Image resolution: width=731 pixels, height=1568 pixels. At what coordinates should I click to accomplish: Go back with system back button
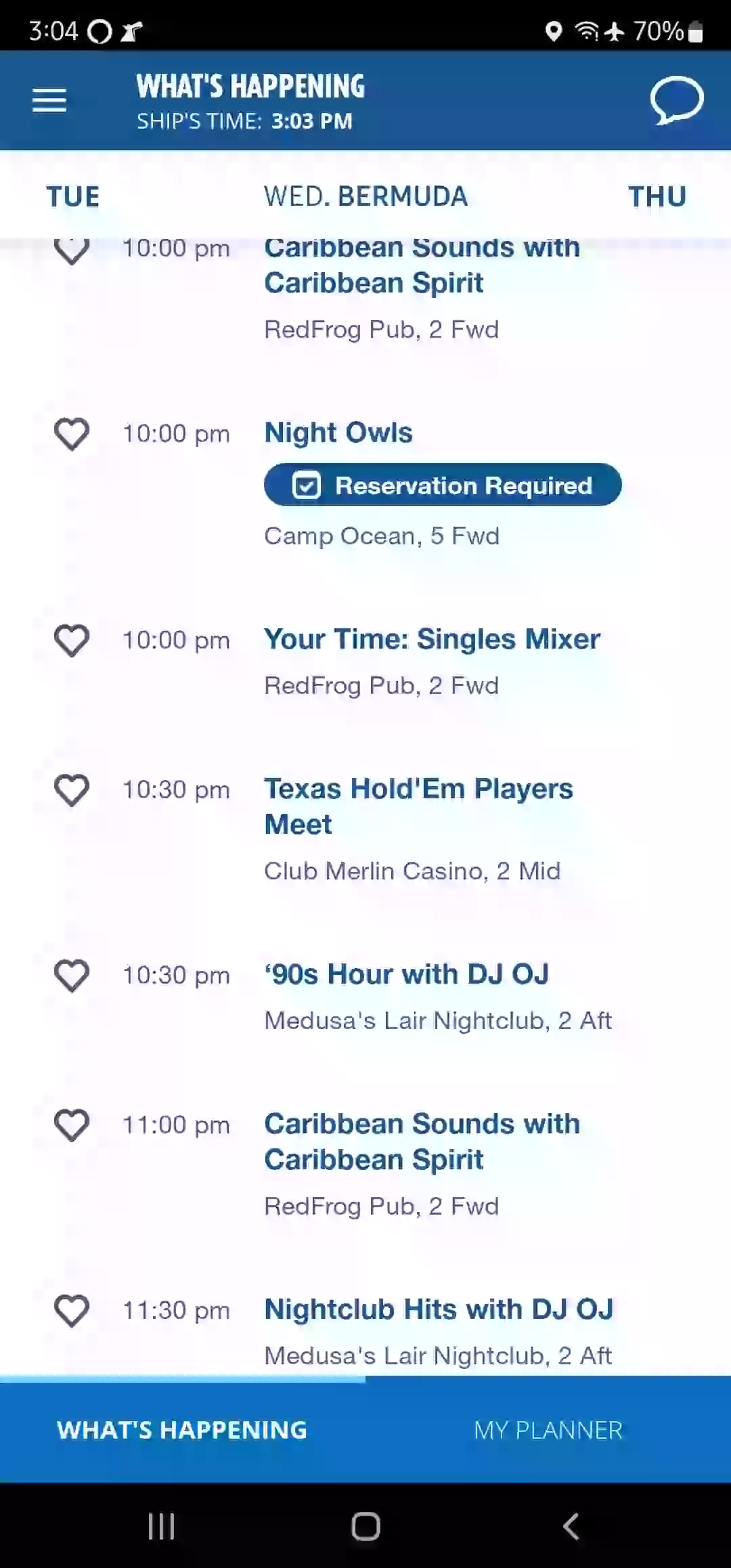pyautogui.click(x=571, y=1527)
